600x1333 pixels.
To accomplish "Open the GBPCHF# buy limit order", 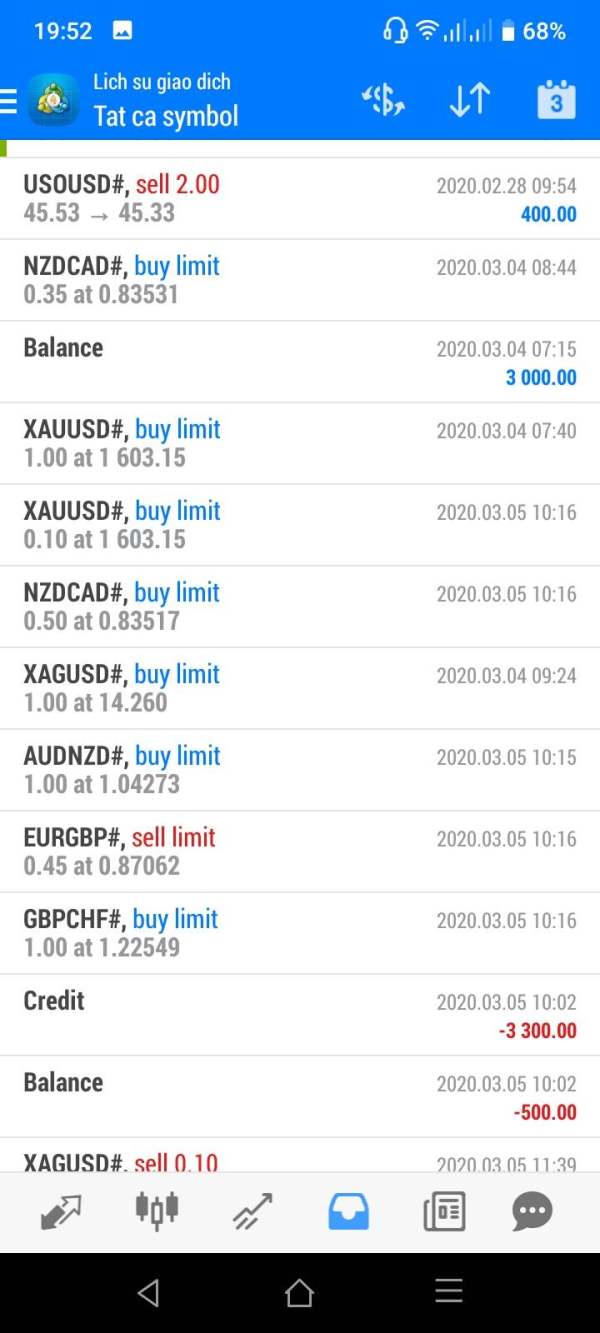I will click(x=300, y=933).
